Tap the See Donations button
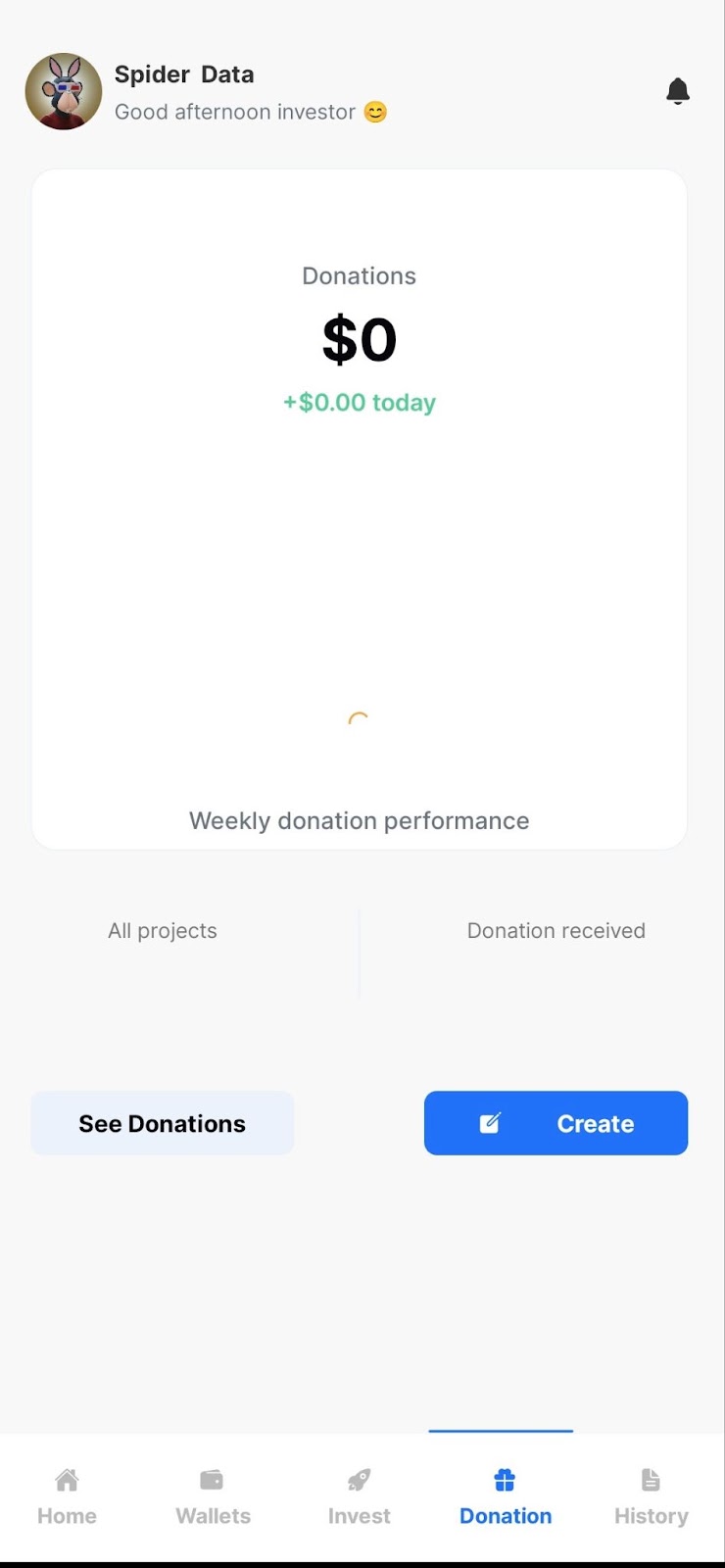 point(163,1123)
